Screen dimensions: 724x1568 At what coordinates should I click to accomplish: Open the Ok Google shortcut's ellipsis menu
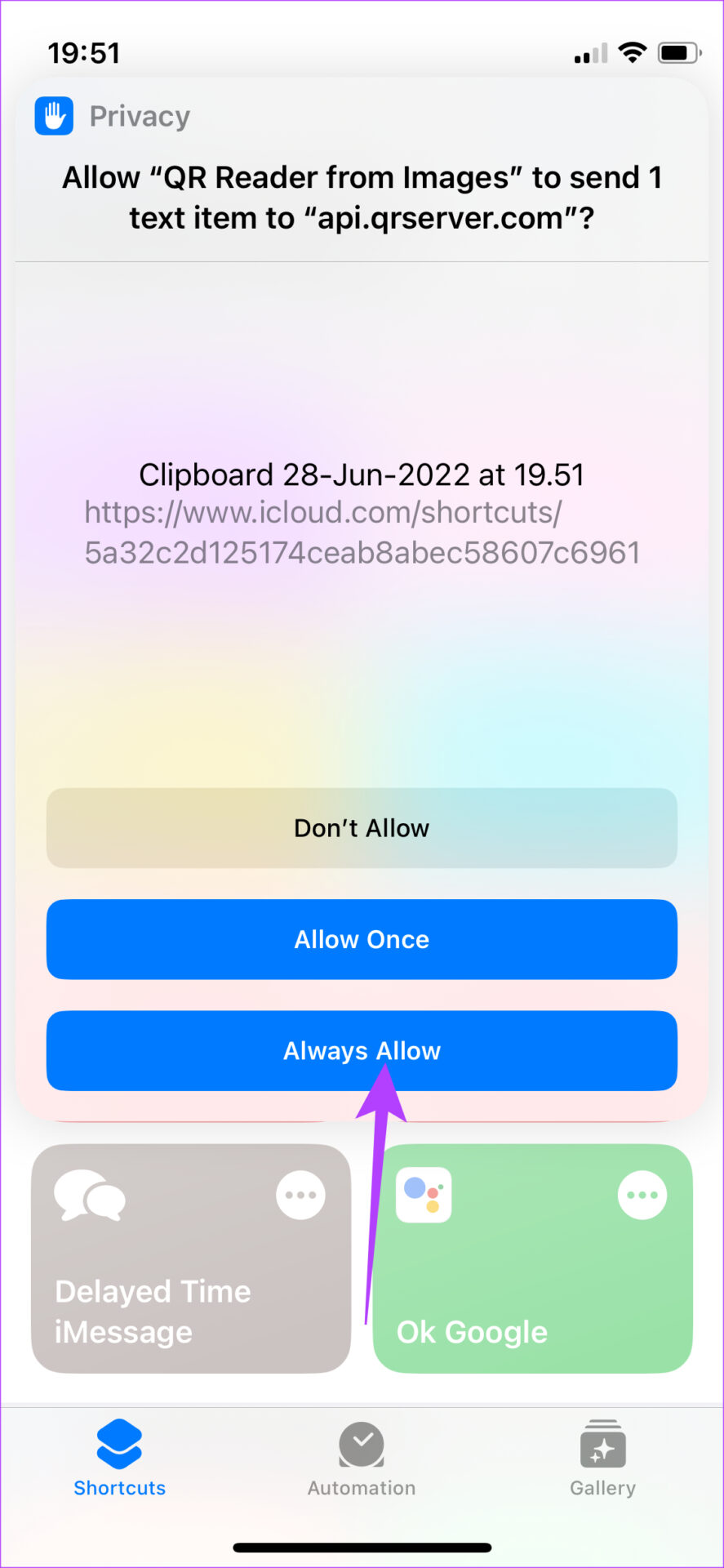642,1195
